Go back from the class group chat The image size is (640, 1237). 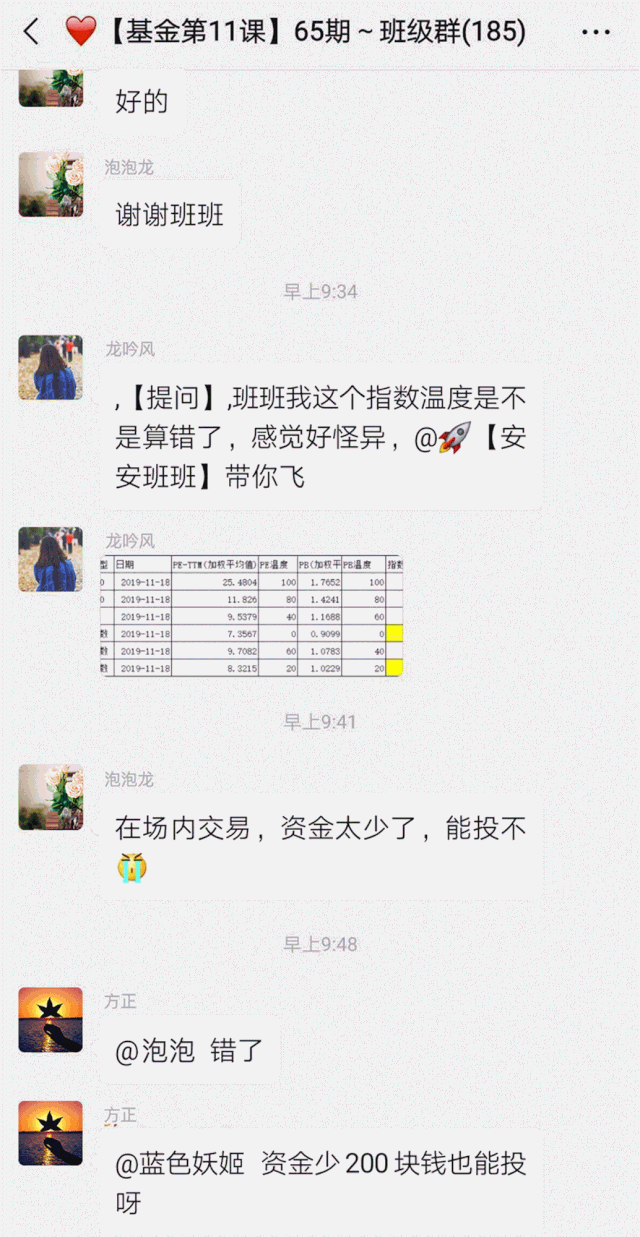pyautogui.click(x=31, y=32)
